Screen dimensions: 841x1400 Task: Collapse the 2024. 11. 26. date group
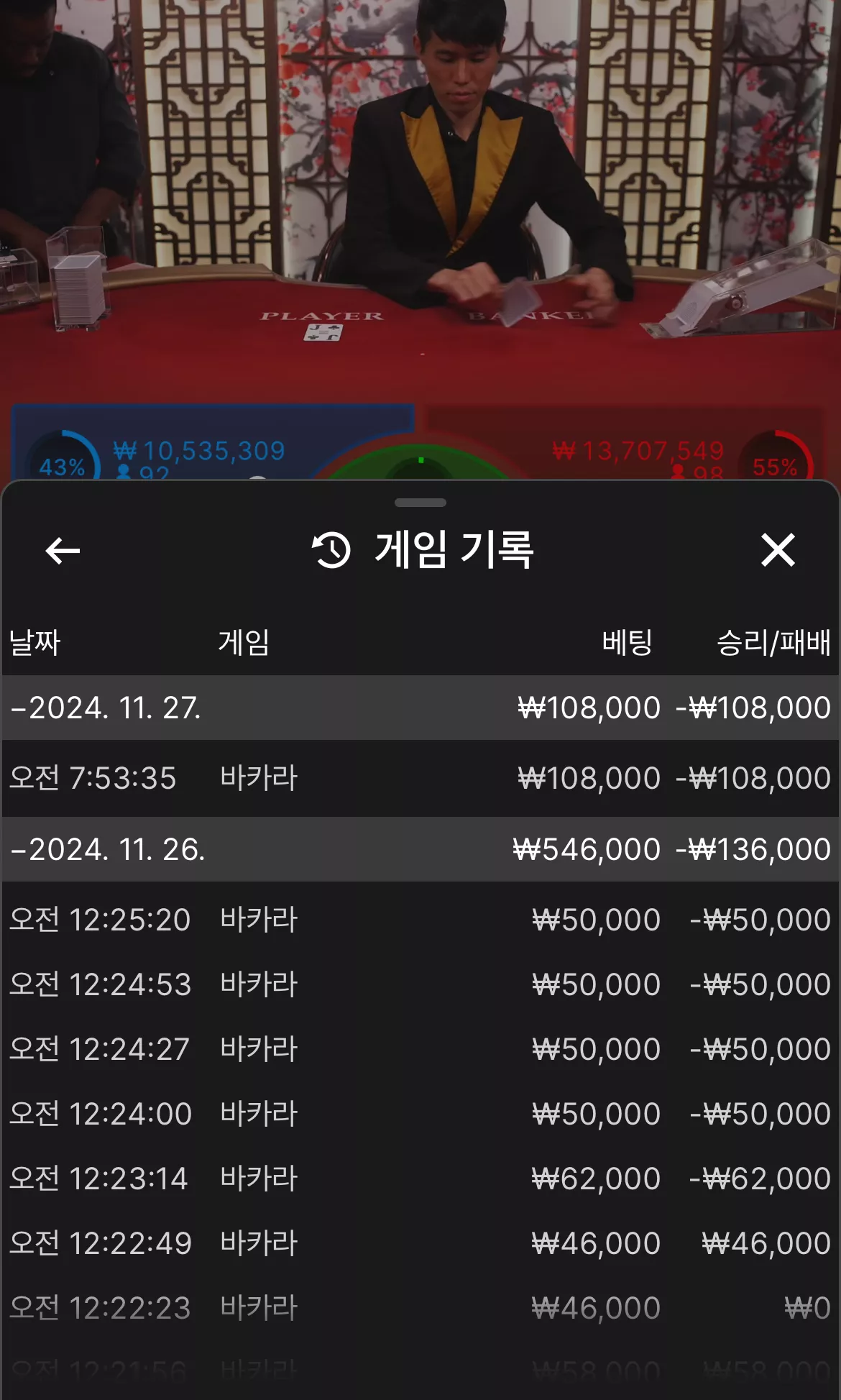[x=420, y=849]
